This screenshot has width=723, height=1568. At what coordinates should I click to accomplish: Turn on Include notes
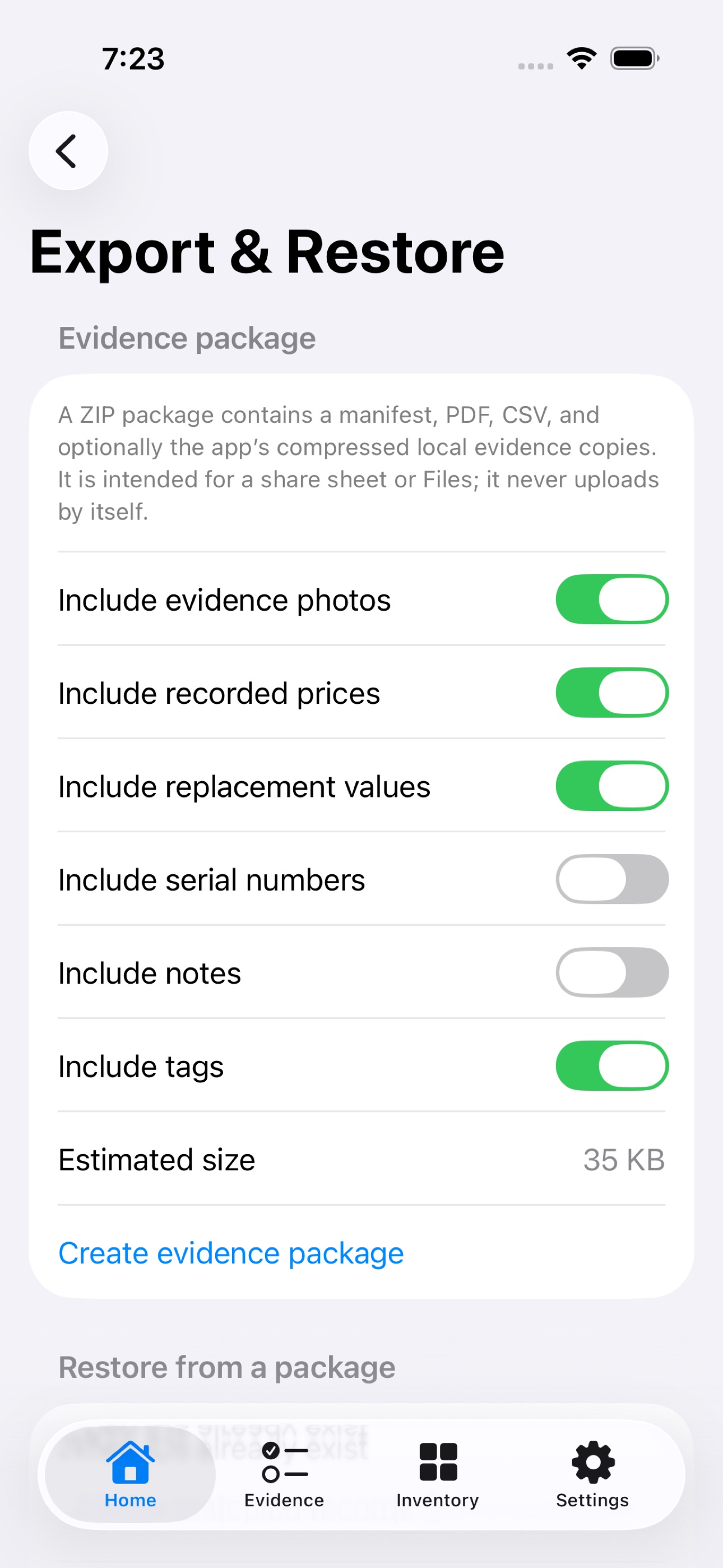tap(611, 972)
